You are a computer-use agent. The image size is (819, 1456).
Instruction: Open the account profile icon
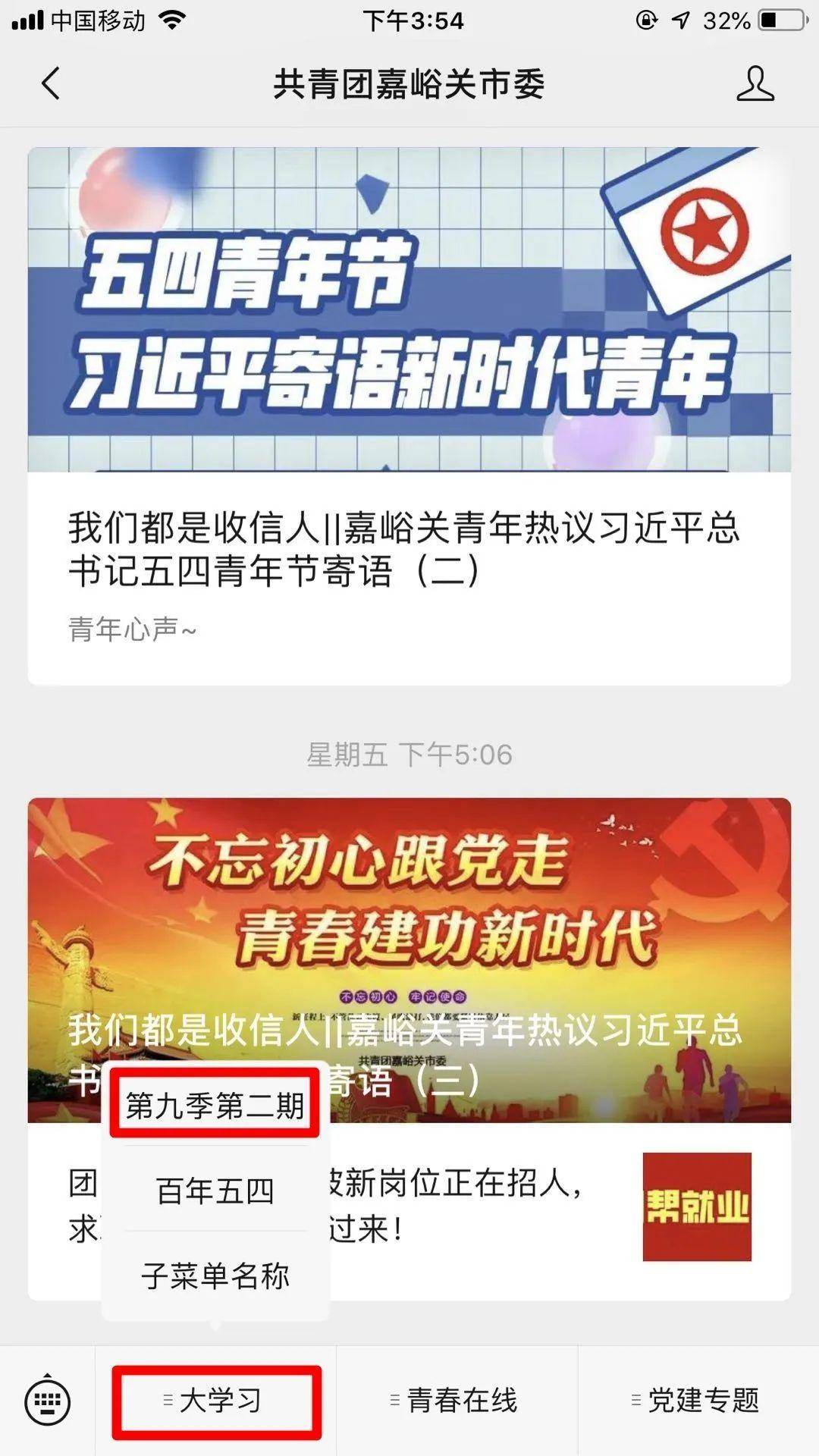755,83
